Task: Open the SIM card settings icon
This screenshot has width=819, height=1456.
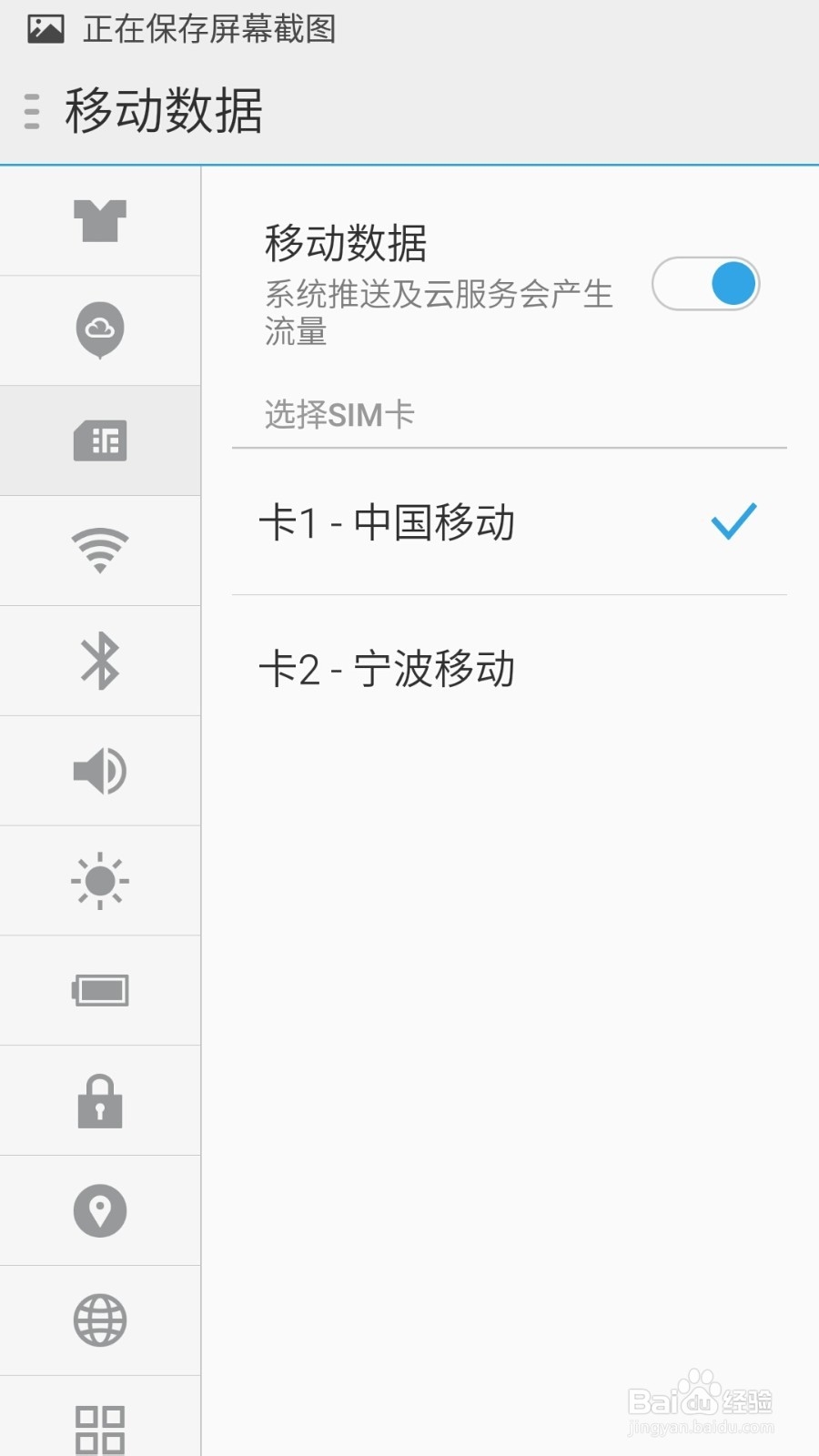Action: click(100, 441)
